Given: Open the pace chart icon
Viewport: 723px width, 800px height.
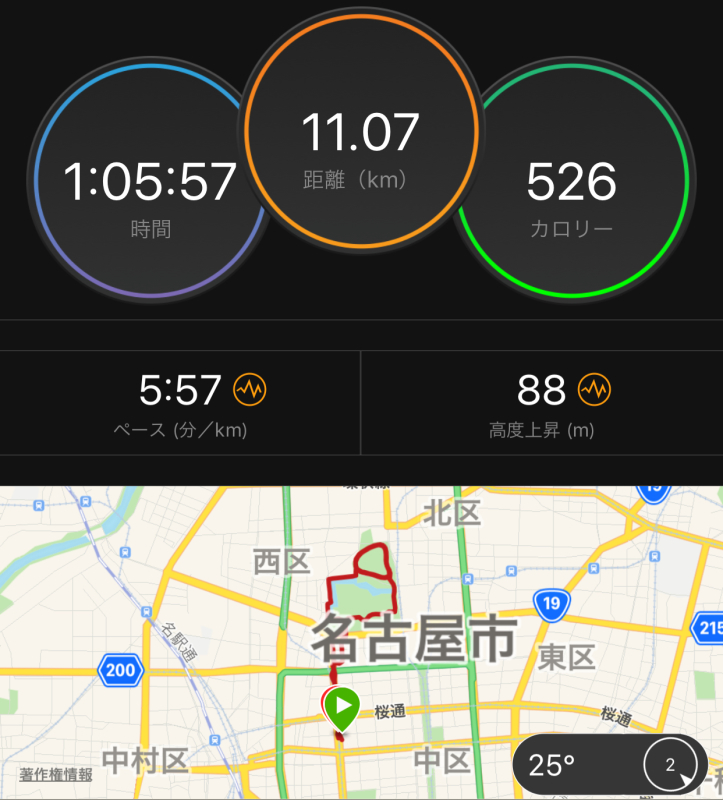Looking at the screenshot, I should [x=248, y=388].
